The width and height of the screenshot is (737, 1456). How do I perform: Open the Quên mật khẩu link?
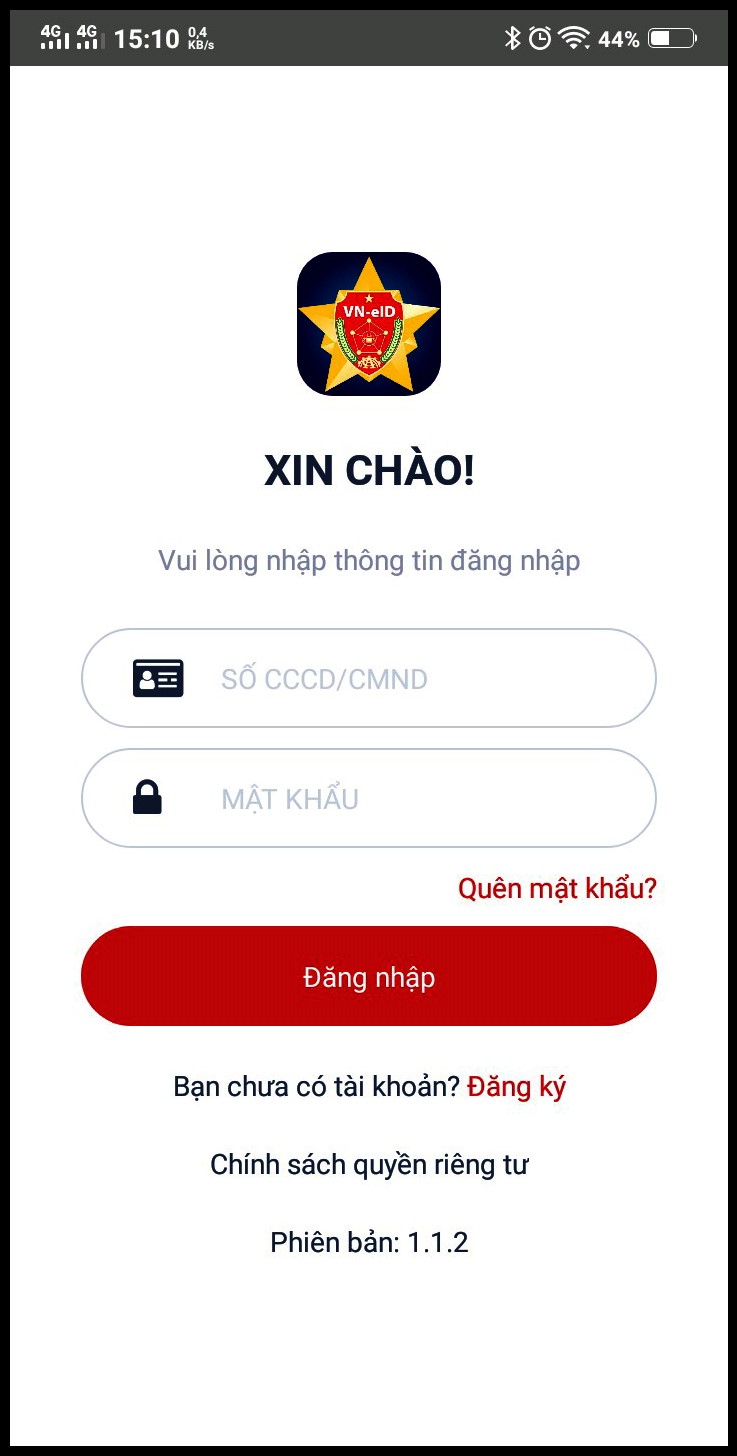557,888
